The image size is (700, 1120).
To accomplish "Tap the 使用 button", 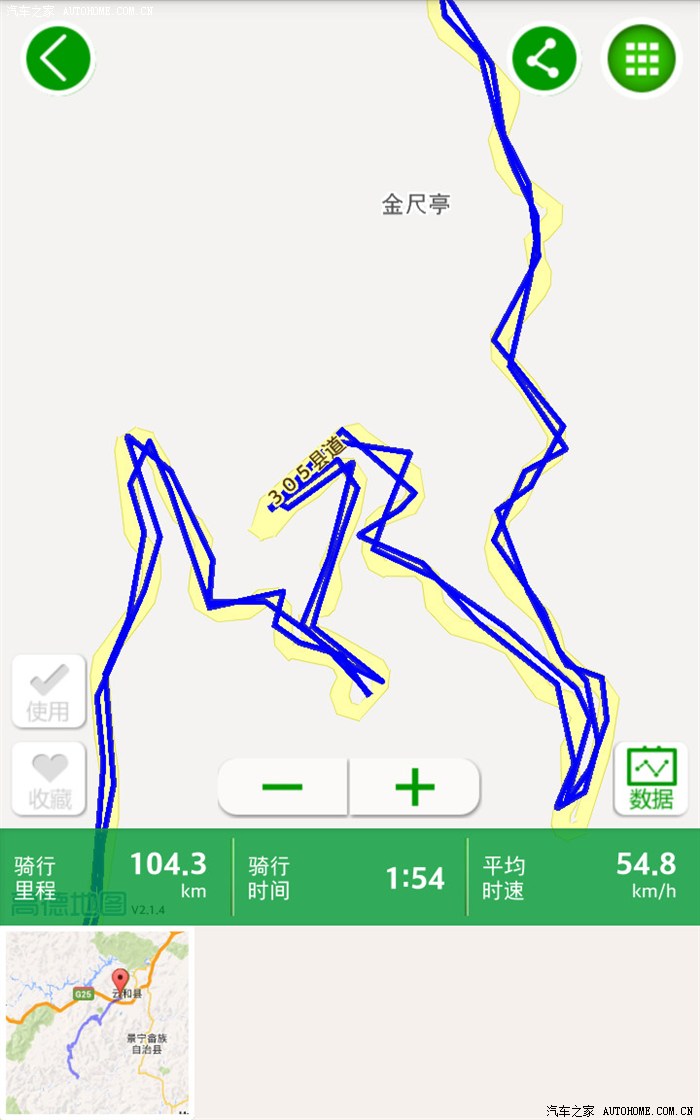I will [x=49, y=691].
